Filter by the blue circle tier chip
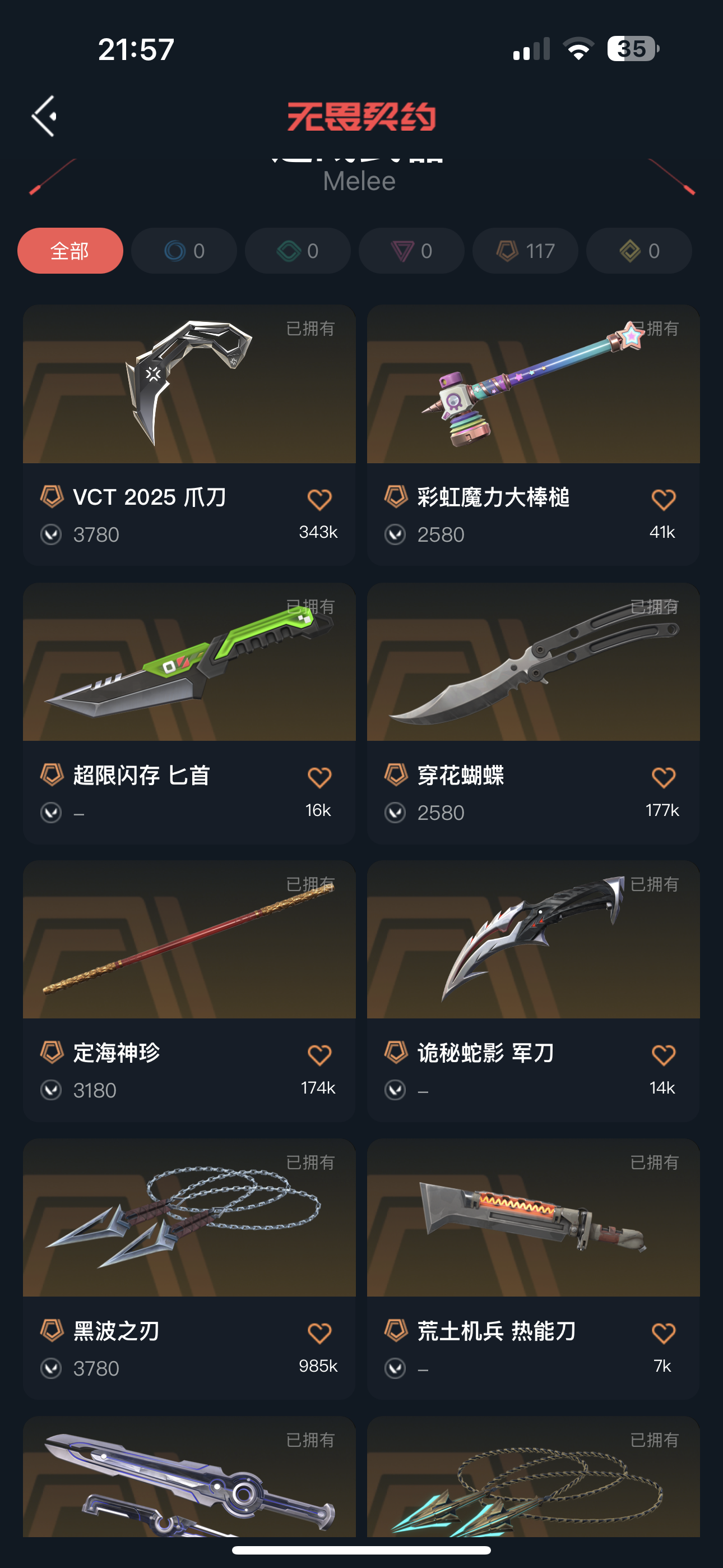The width and height of the screenshot is (723, 1568). tap(184, 251)
